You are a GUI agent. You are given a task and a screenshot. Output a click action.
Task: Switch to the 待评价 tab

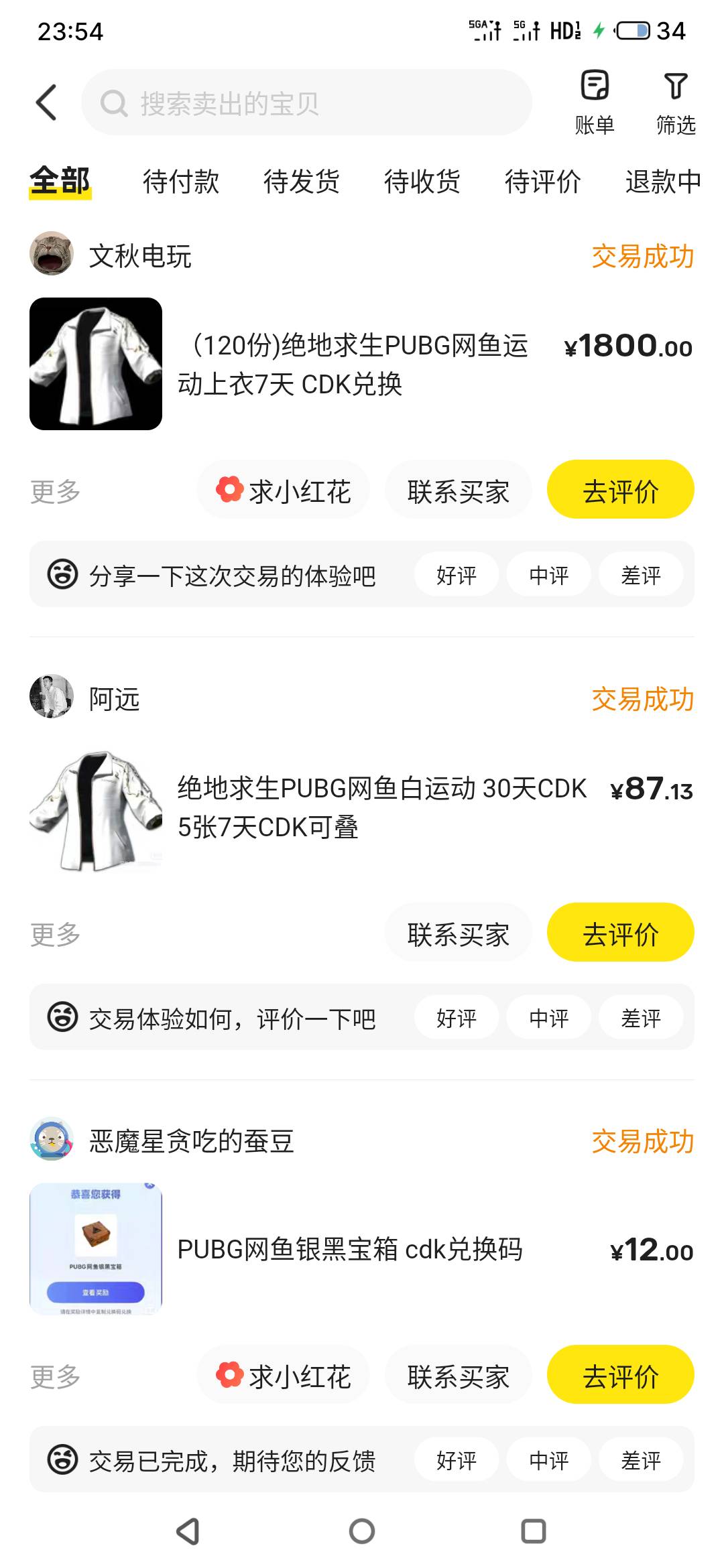(x=543, y=181)
